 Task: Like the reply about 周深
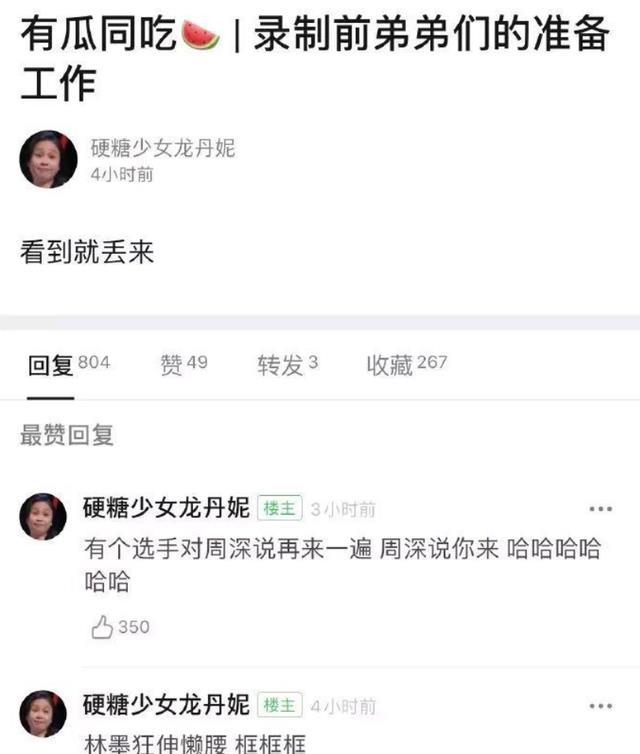click(120, 627)
